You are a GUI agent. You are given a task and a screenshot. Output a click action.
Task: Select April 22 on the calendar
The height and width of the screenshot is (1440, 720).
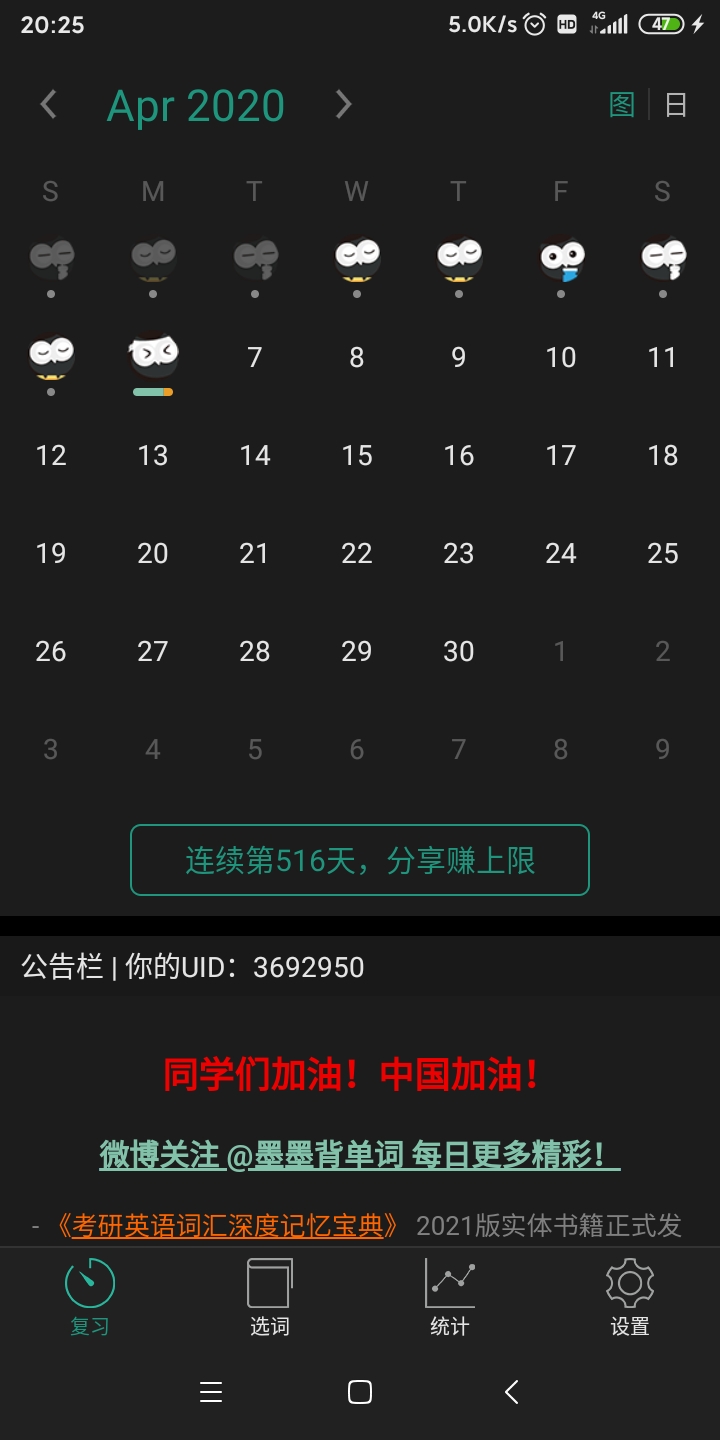pos(357,554)
